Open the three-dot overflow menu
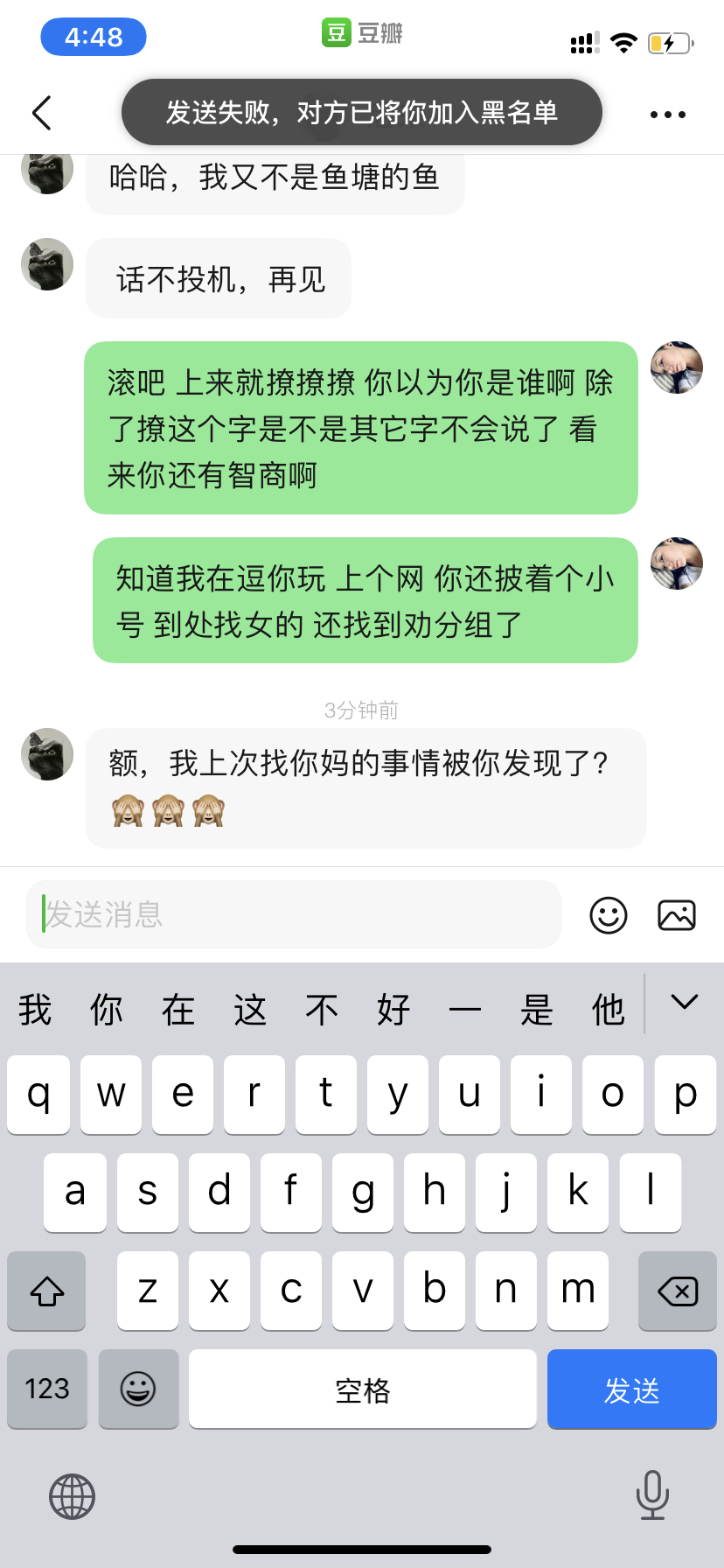The image size is (724, 1568). [668, 115]
